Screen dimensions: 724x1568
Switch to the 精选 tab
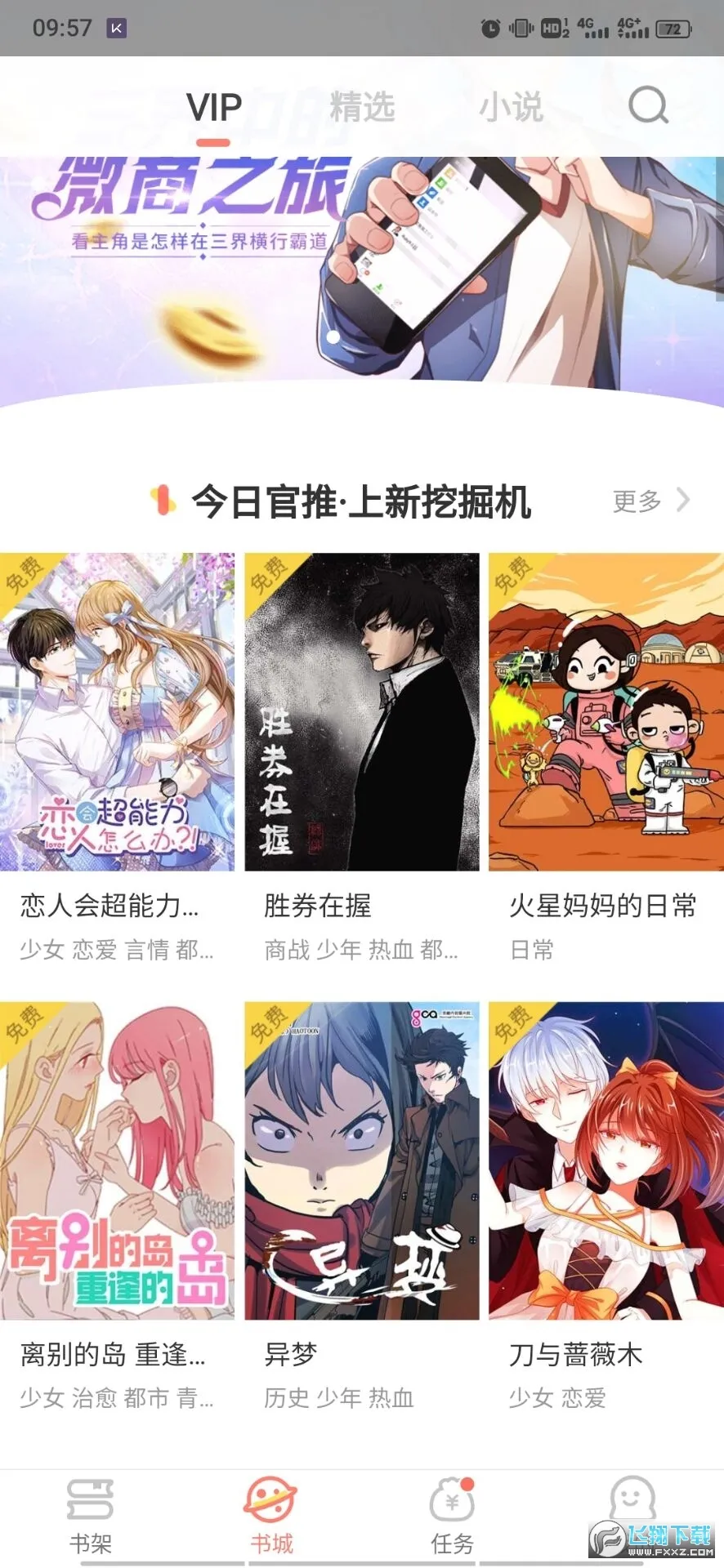362,107
